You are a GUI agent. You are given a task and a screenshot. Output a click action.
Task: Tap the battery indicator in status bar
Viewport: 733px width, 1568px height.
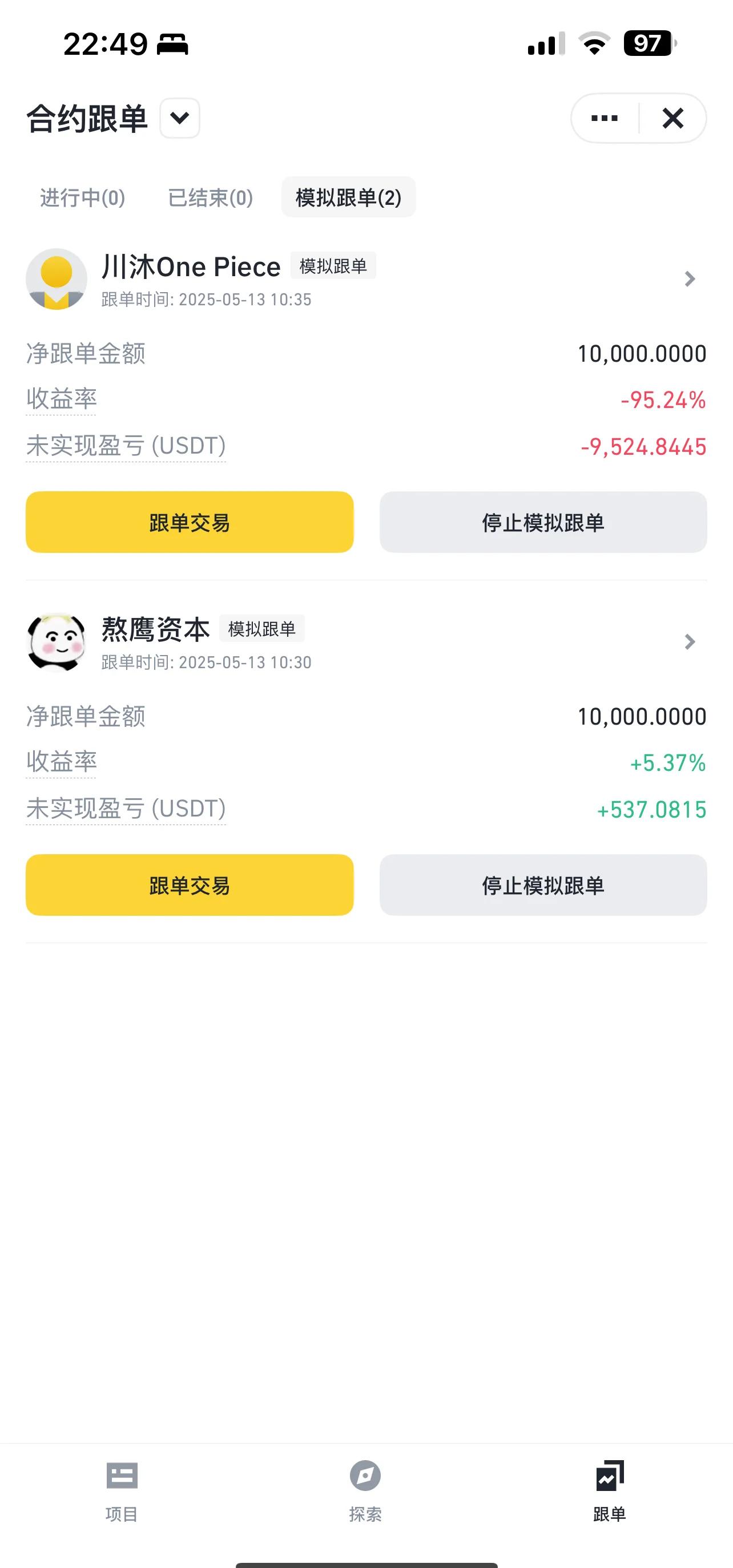click(647, 43)
